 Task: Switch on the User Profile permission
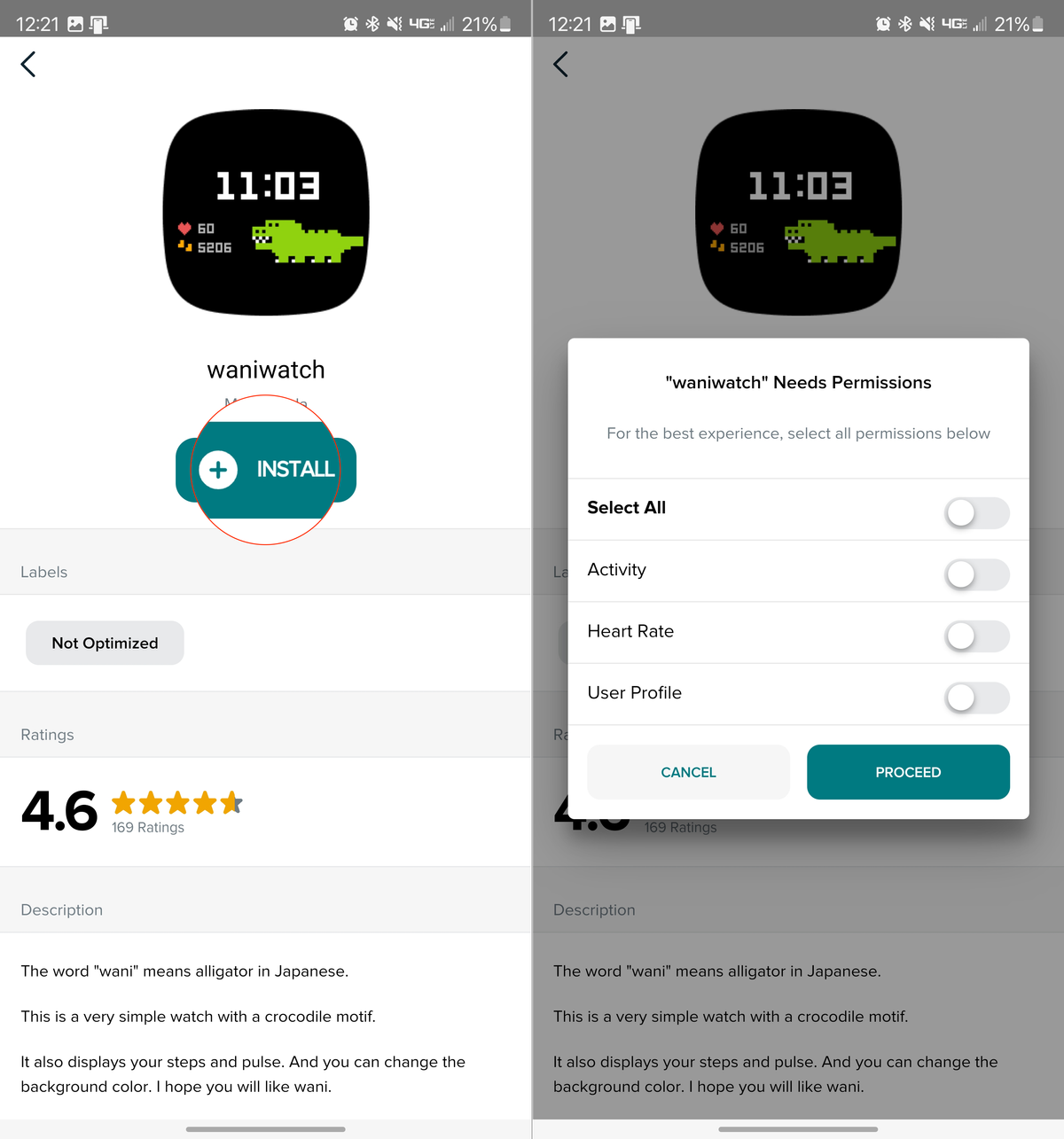pyautogui.click(x=976, y=698)
